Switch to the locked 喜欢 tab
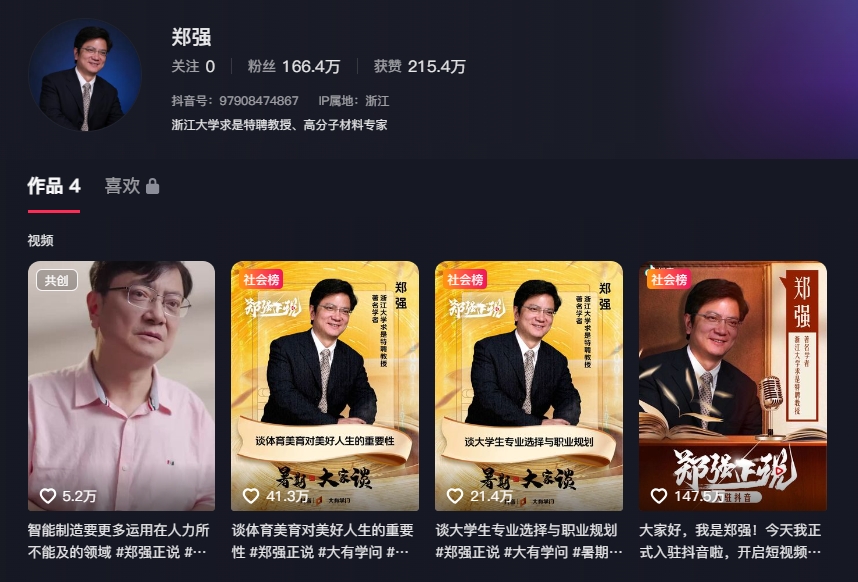Image resolution: width=858 pixels, height=582 pixels. tap(131, 186)
